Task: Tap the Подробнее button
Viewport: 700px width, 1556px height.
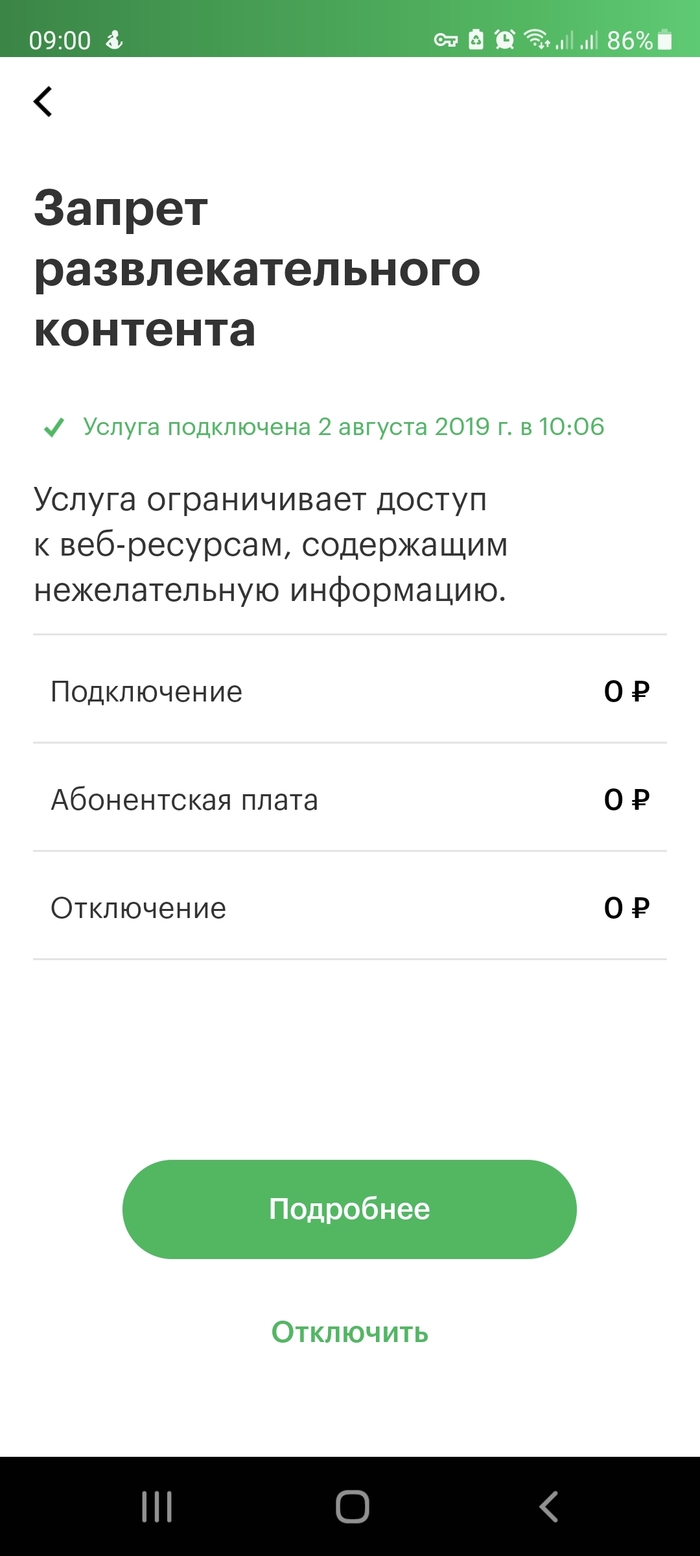Action: point(349,1209)
